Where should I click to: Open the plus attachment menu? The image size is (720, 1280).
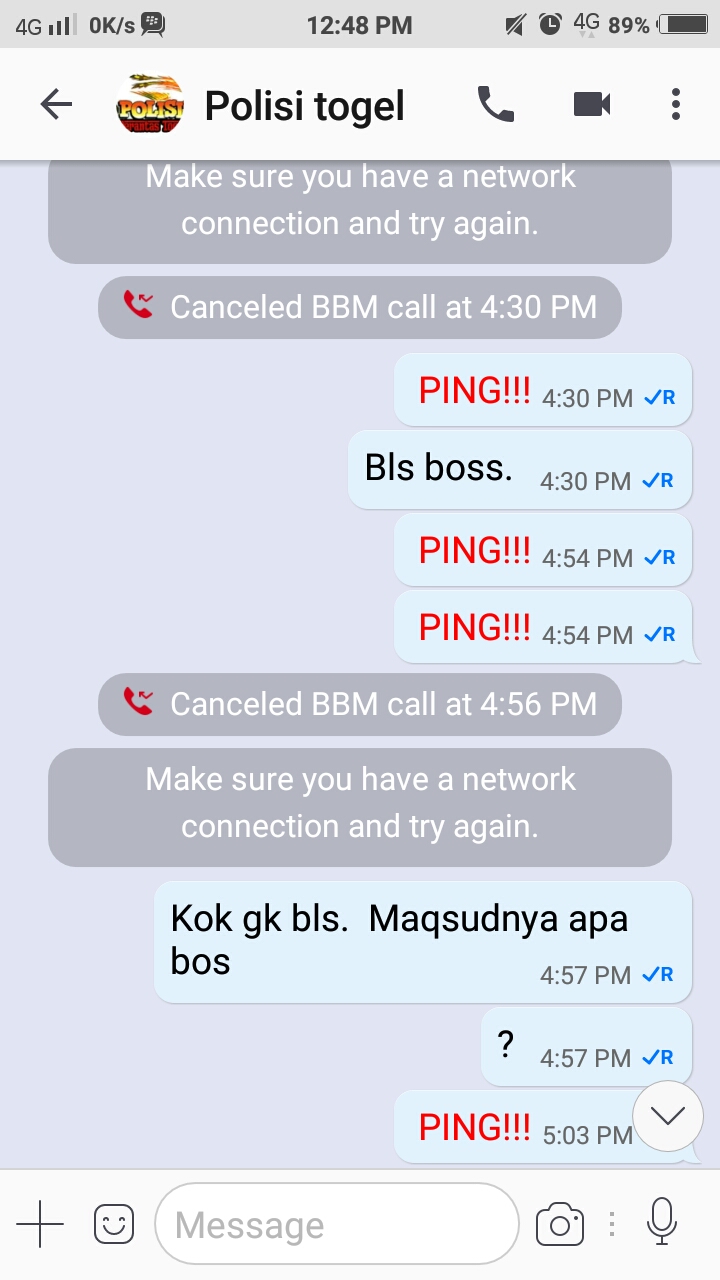(40, 1224)
